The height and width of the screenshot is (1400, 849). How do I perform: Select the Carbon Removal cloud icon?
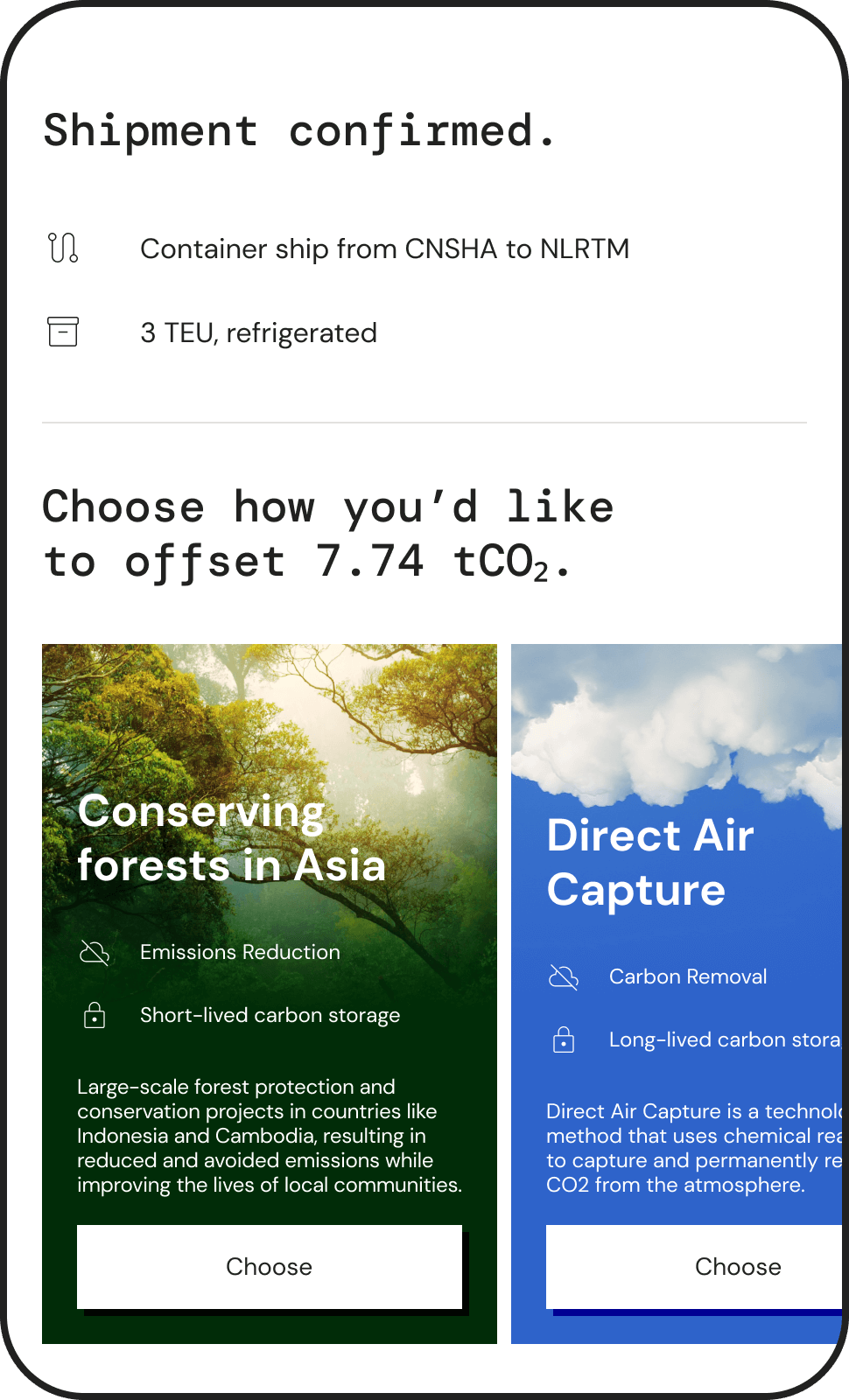point(564,976)
